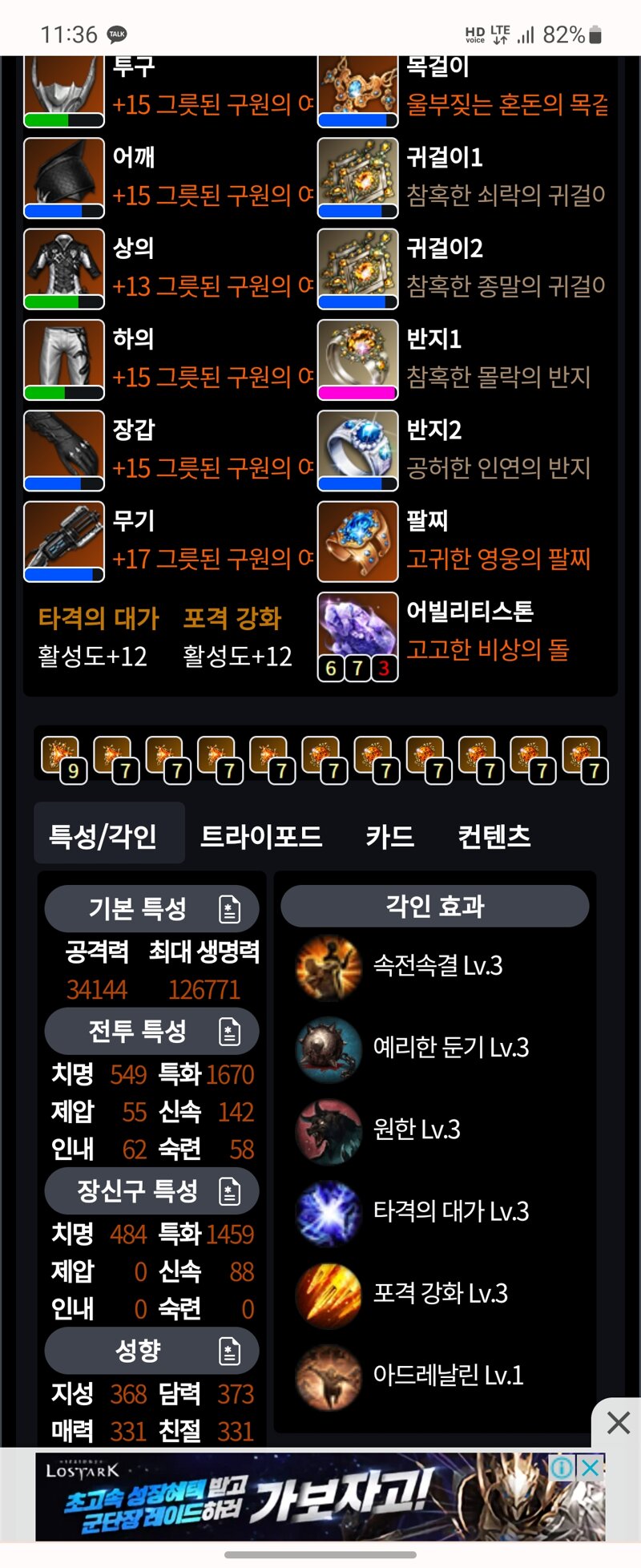View the 무기 weapon item

(x=64, y=541)
